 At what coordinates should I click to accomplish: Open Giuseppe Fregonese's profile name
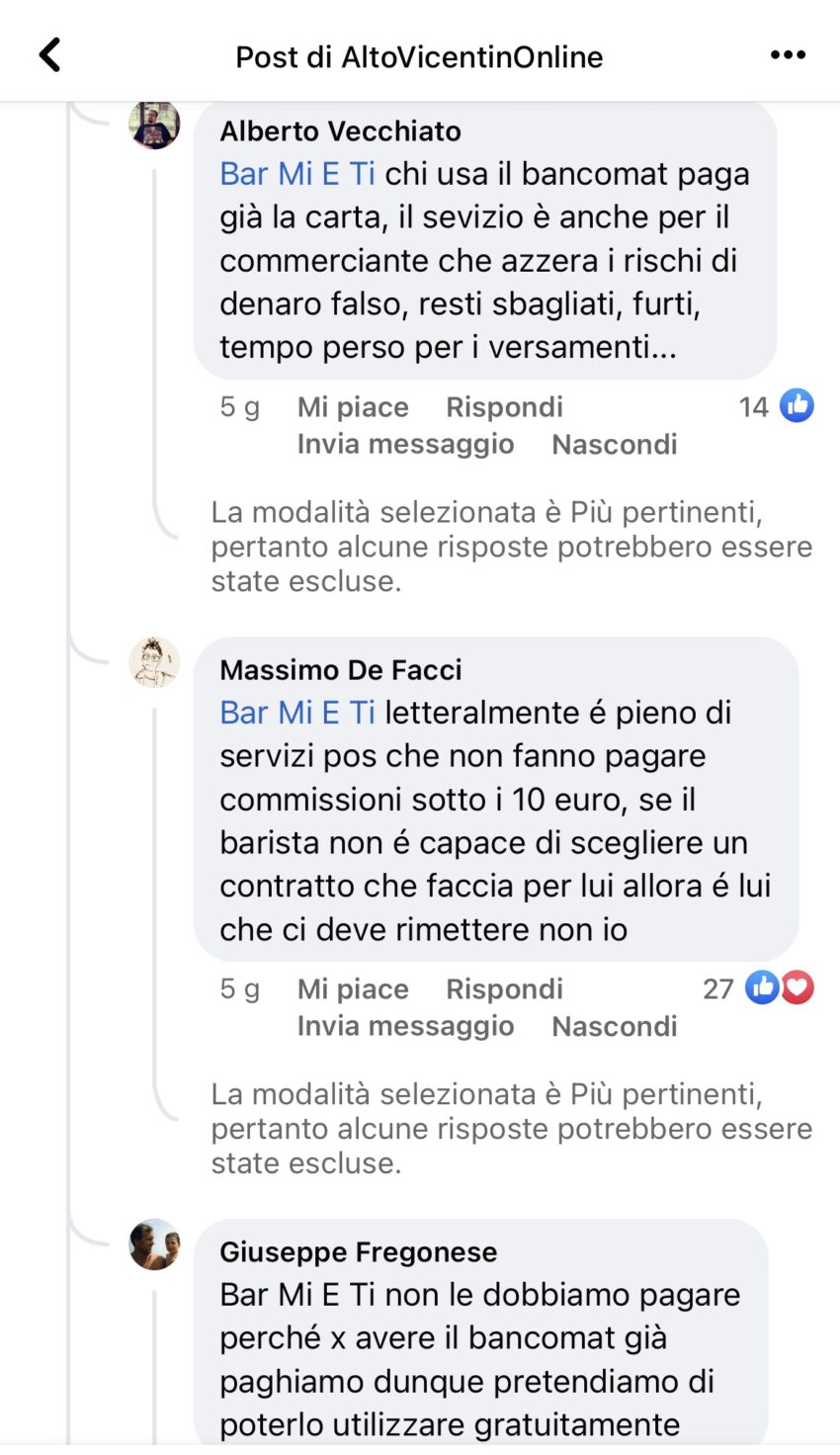[x=358, y=1252]
